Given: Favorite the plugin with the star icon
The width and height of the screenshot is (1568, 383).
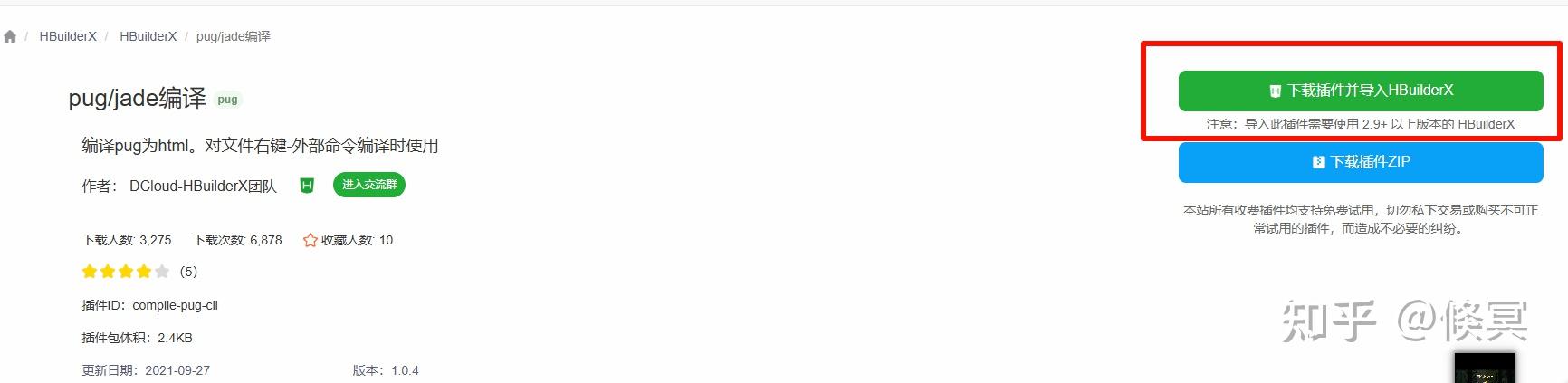Looking at the screenshot, I should coord(311,240).
